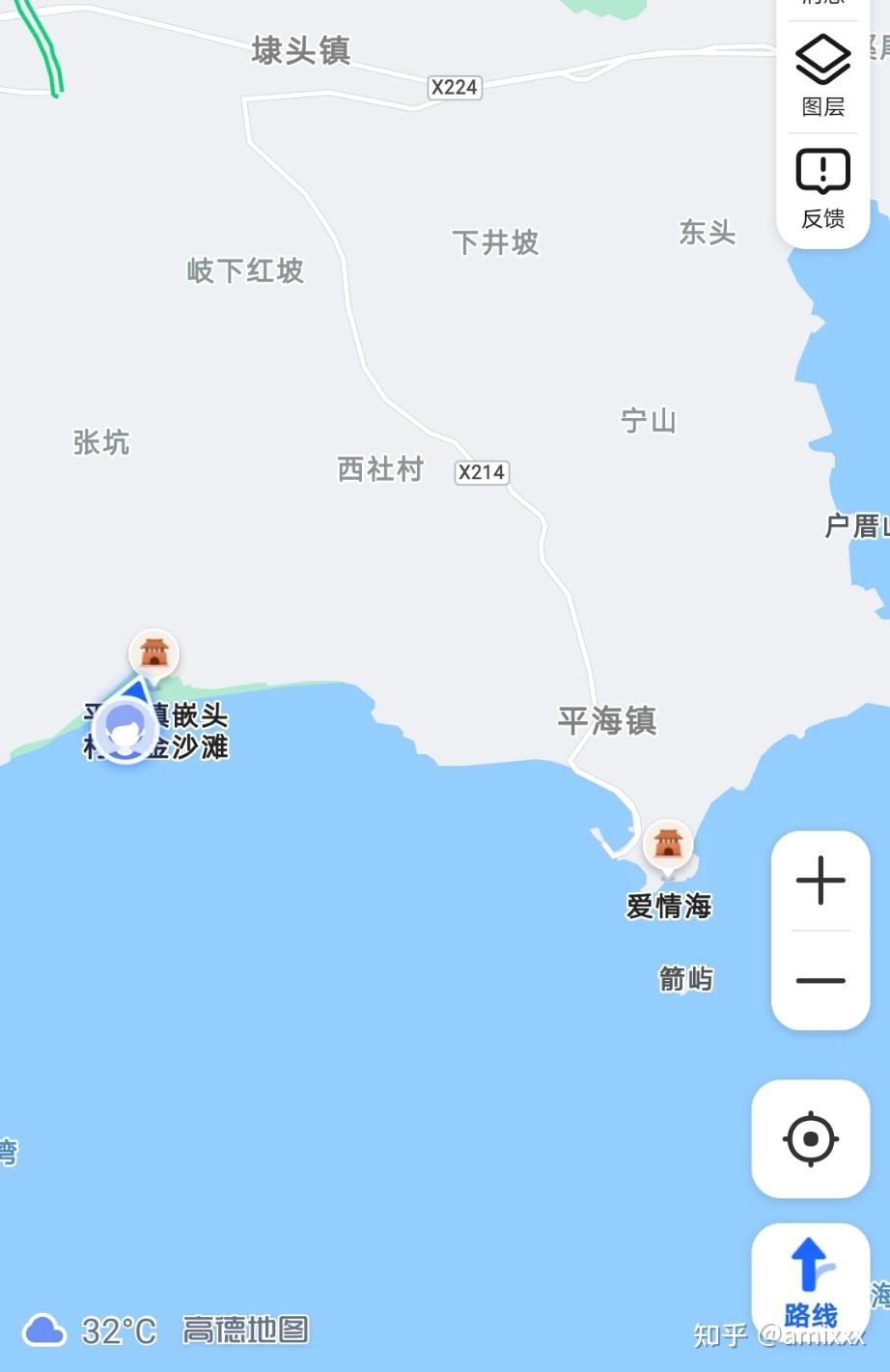This screenshot has height=1372, width=890.
Task: Open details for 箭屿 island label
Action: coord(685,978)
